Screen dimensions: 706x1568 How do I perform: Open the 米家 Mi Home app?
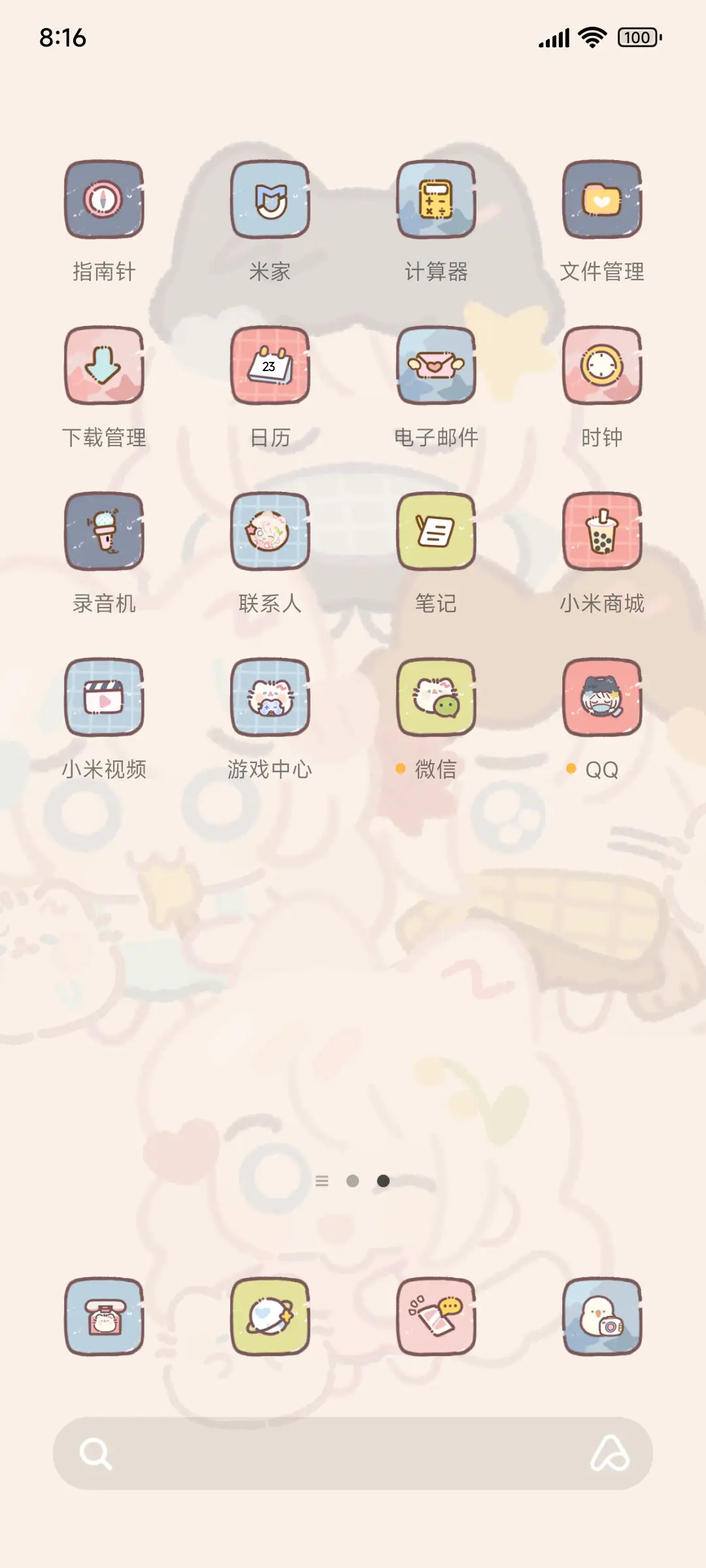click(270, 201)
